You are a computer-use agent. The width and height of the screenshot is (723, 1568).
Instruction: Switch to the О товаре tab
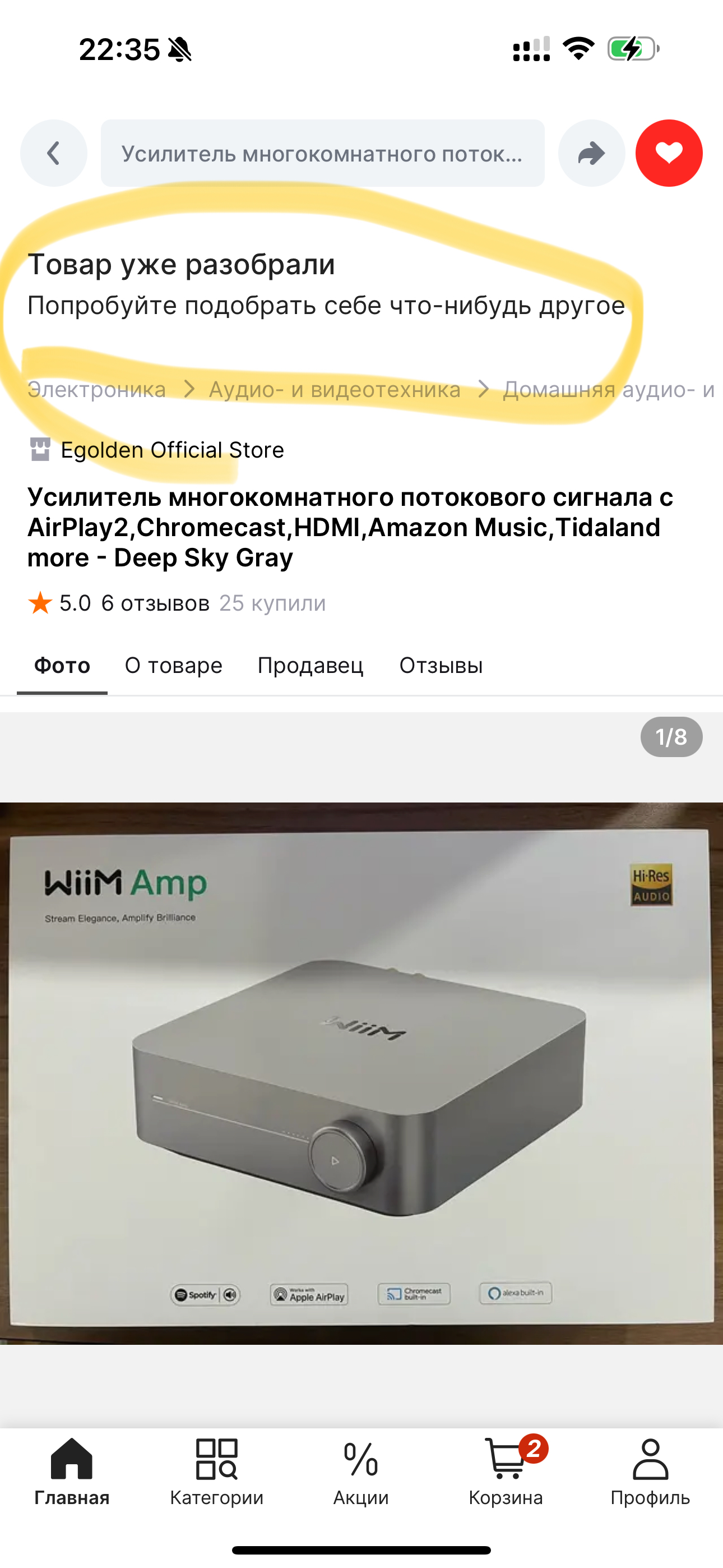173,665
